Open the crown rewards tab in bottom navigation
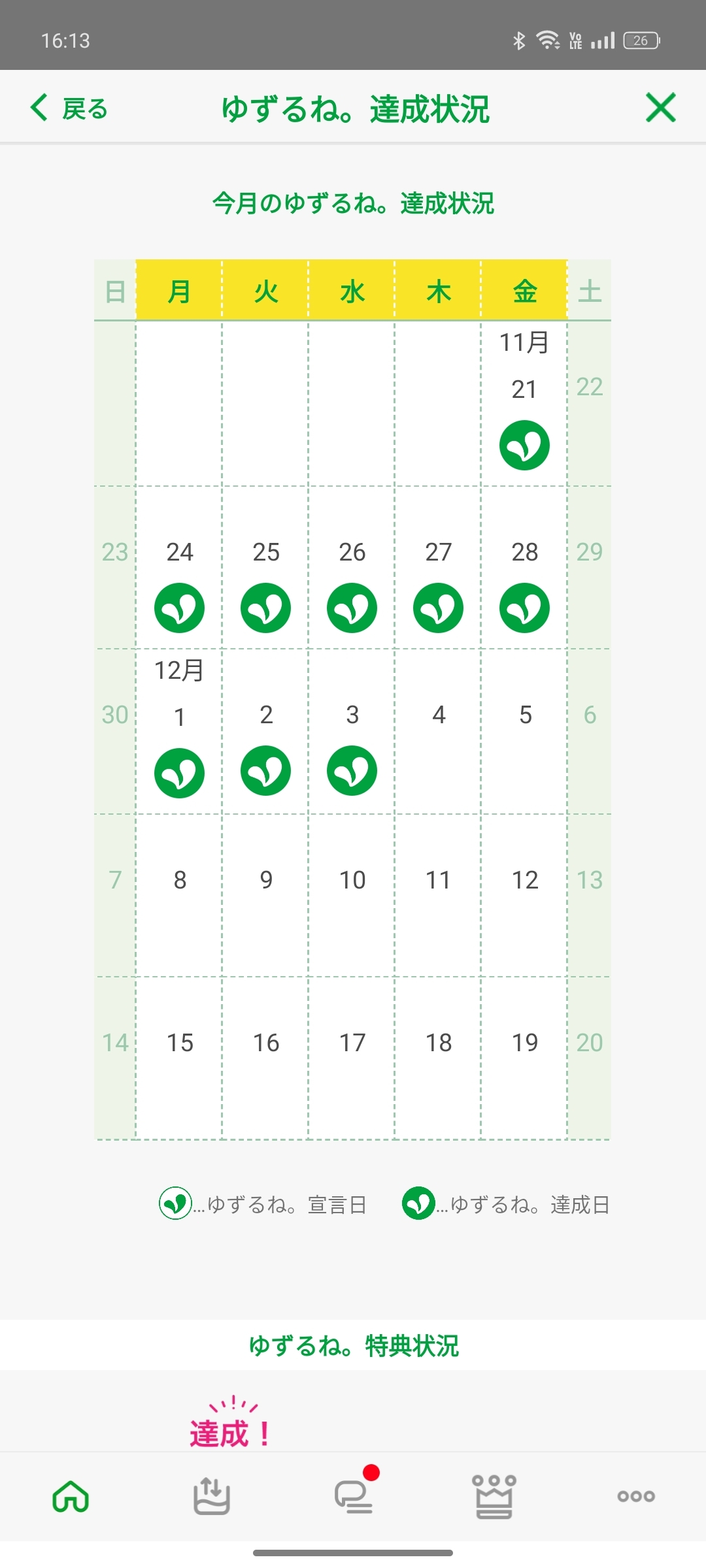Screen dimensions: 706x1568 click(494, 1496)
